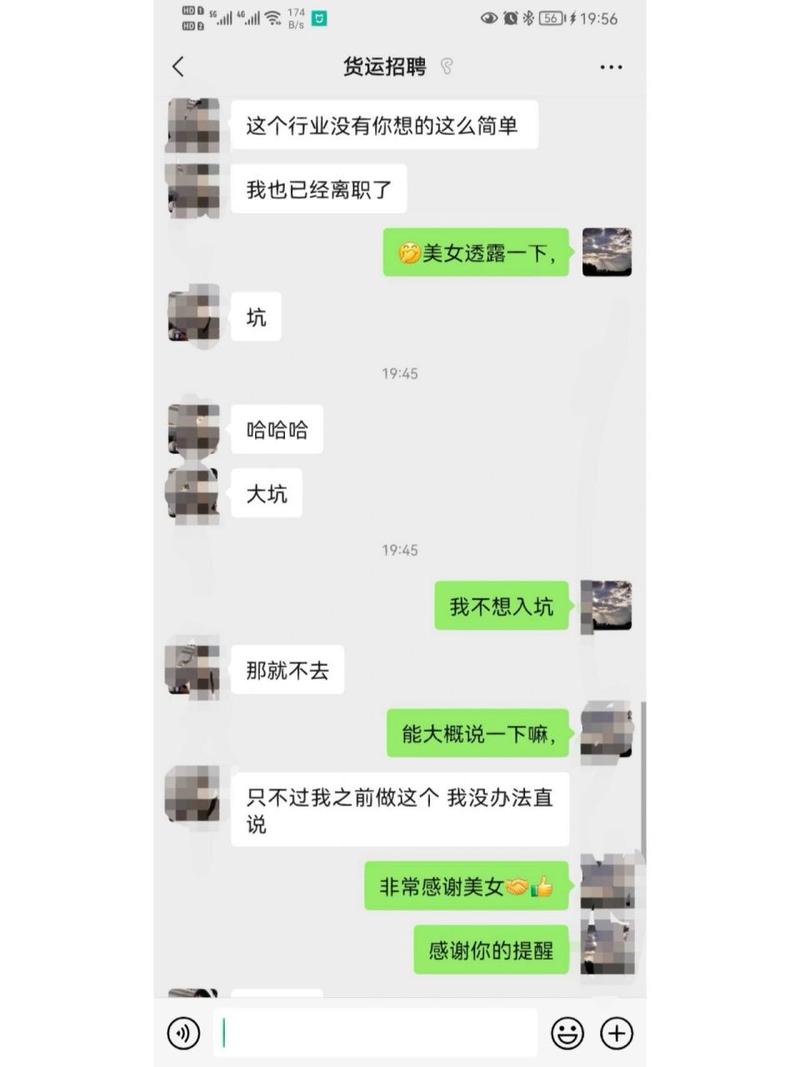Screen dimensions: 800x1067
Task: Open the plus attachment menu
Action: [617, 1033]
